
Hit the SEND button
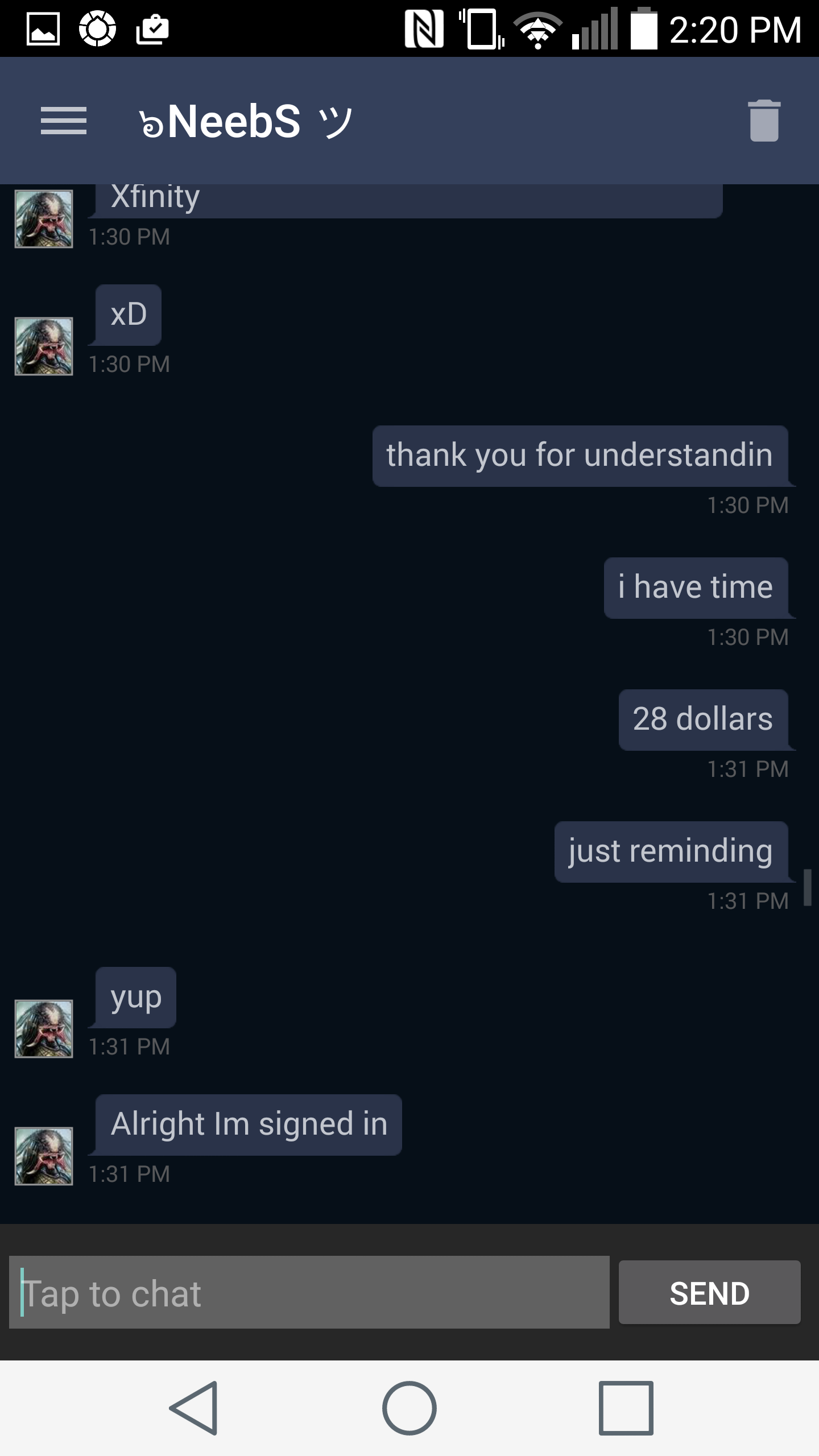(709, 1293)
